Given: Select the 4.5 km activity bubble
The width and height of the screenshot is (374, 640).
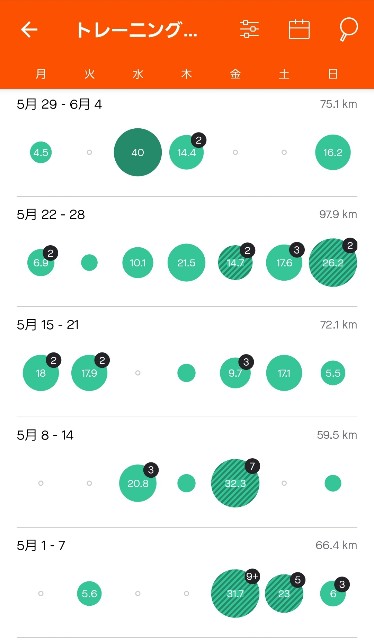Looking at the screenshot, I should tap(41, 152).
